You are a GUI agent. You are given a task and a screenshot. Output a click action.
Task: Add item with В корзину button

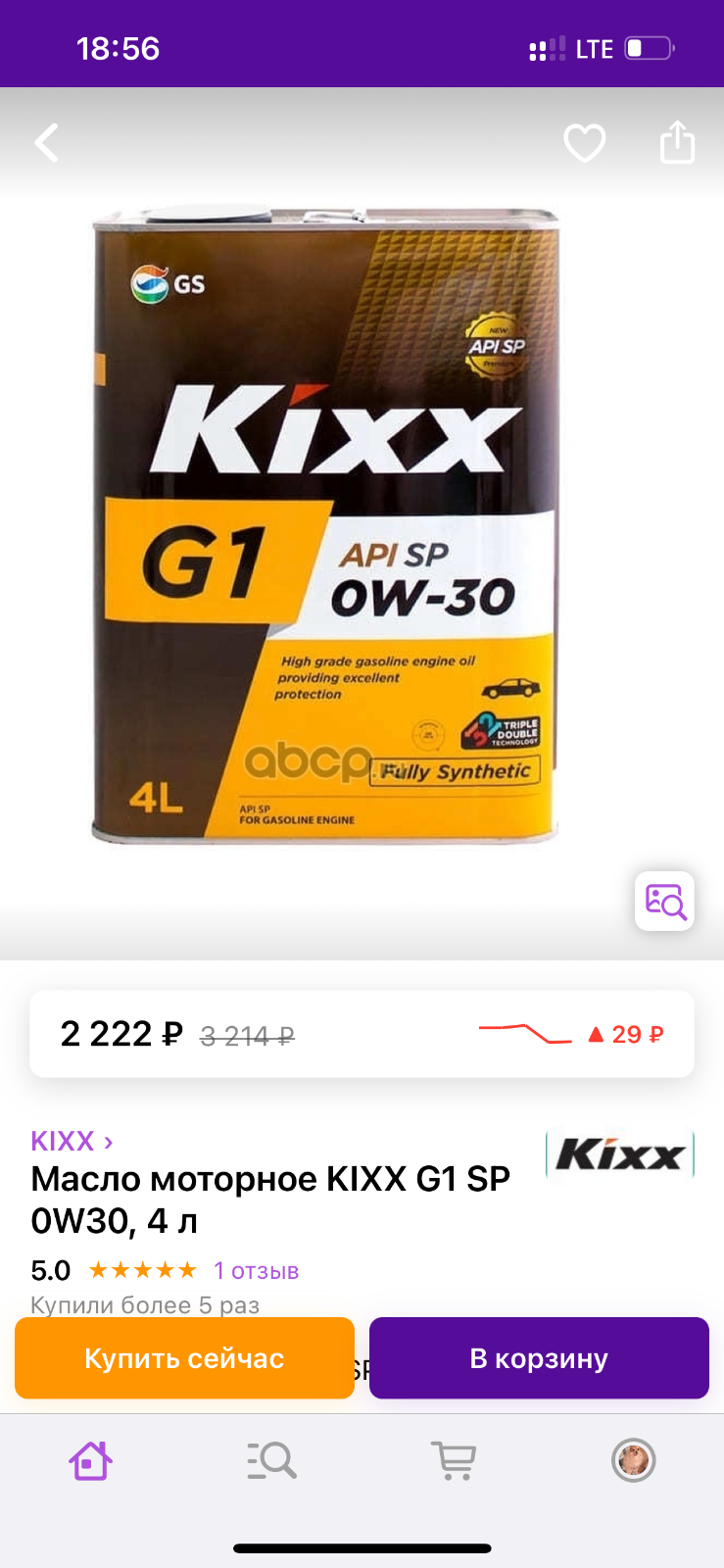click(x=539, y=1358)
